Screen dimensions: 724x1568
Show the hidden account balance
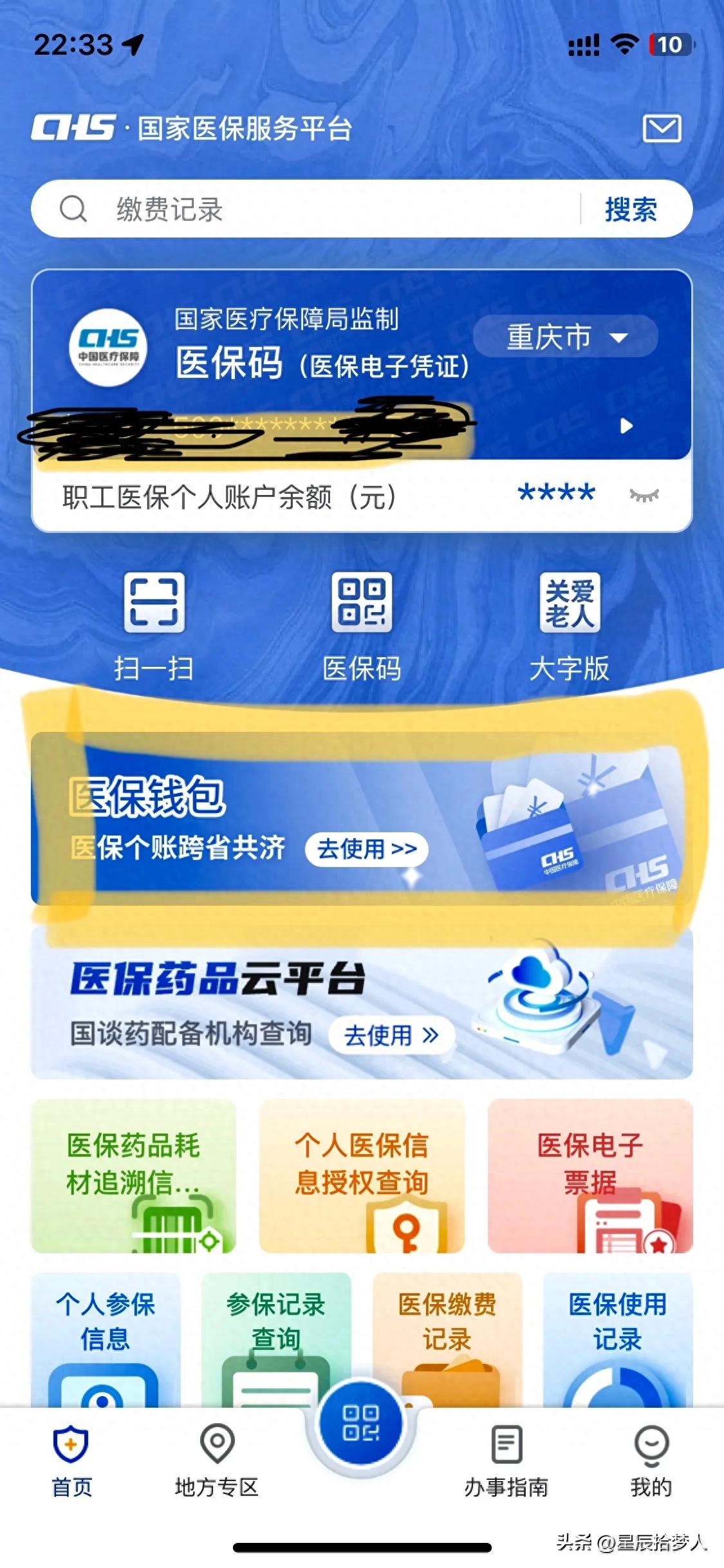644,495
